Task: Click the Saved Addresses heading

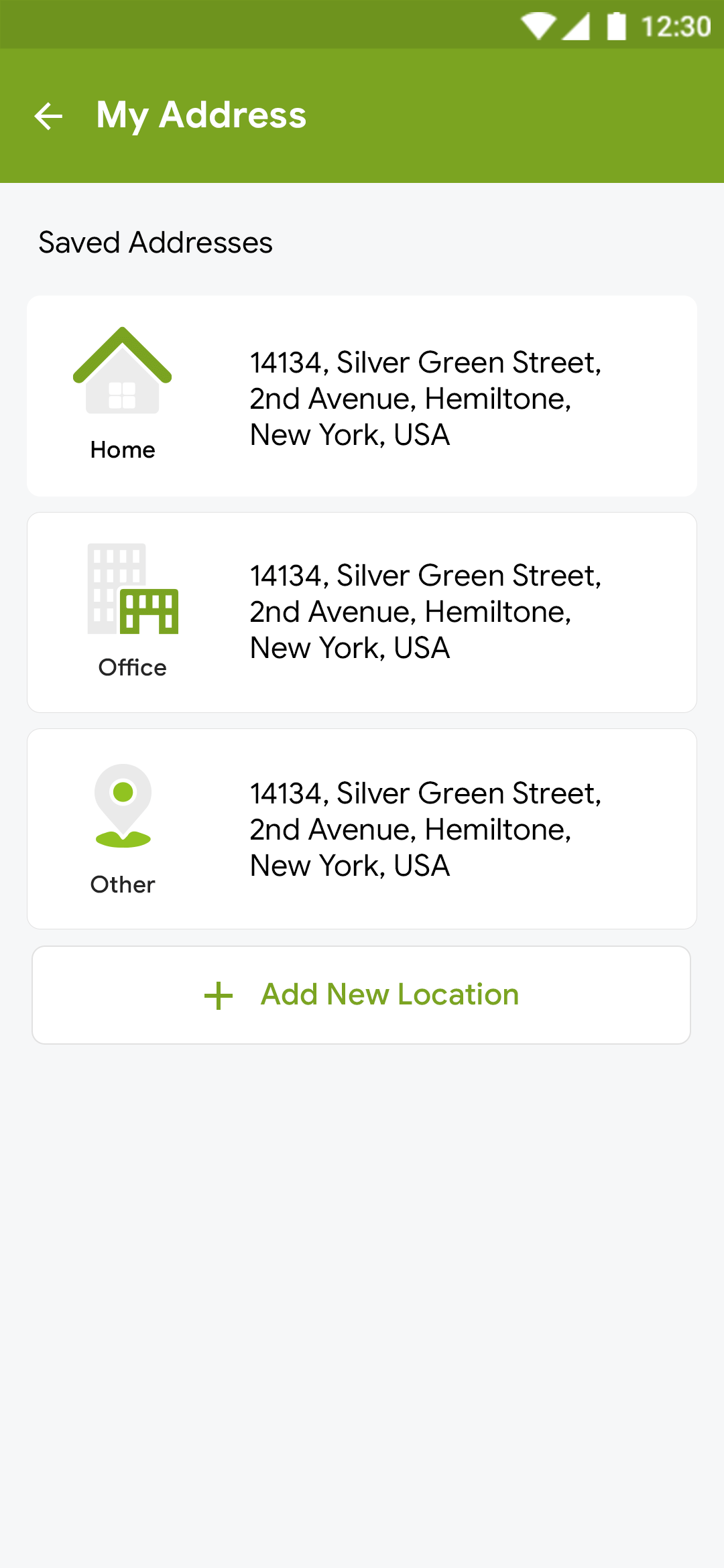Action: click(x=155, y=243)
